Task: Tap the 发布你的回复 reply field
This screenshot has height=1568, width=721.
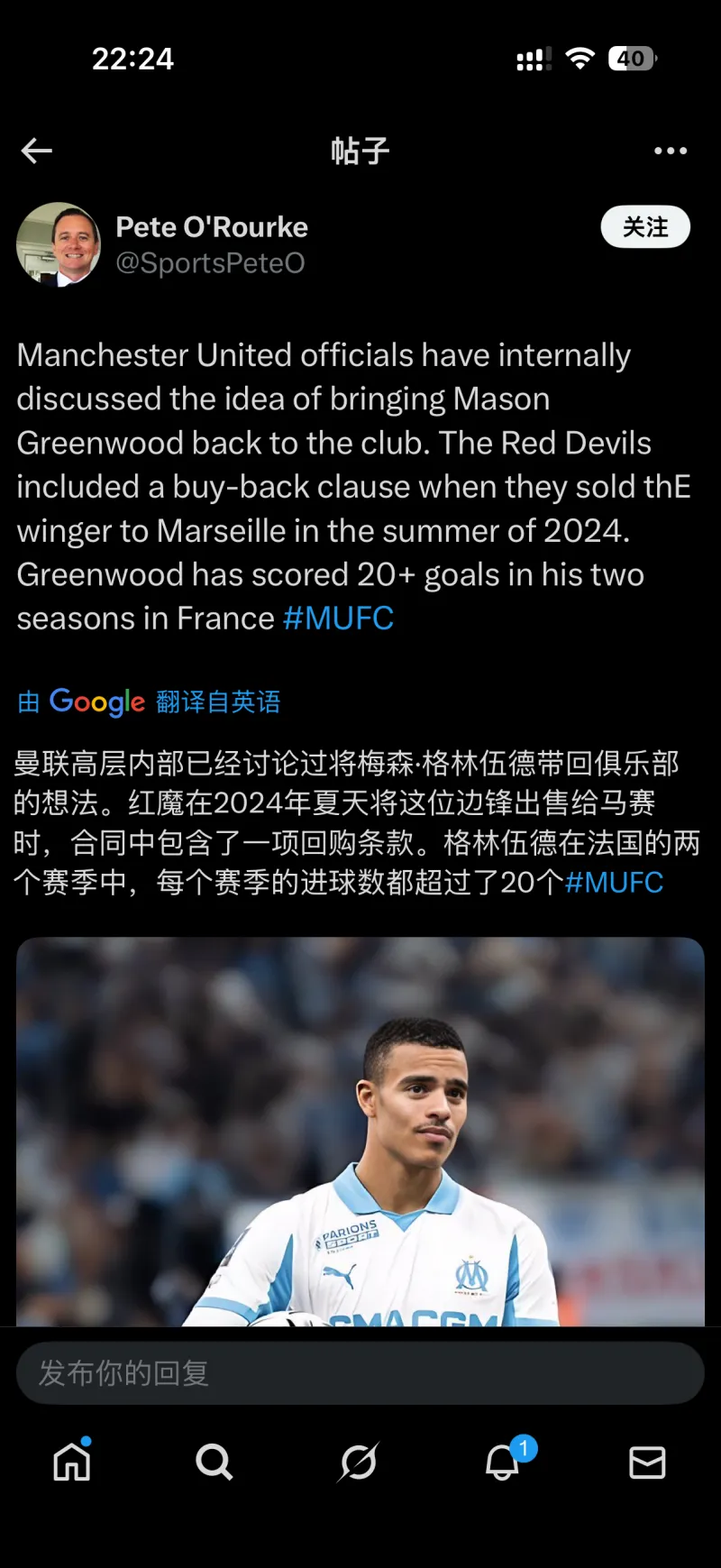Action: tap(360, 1373)
